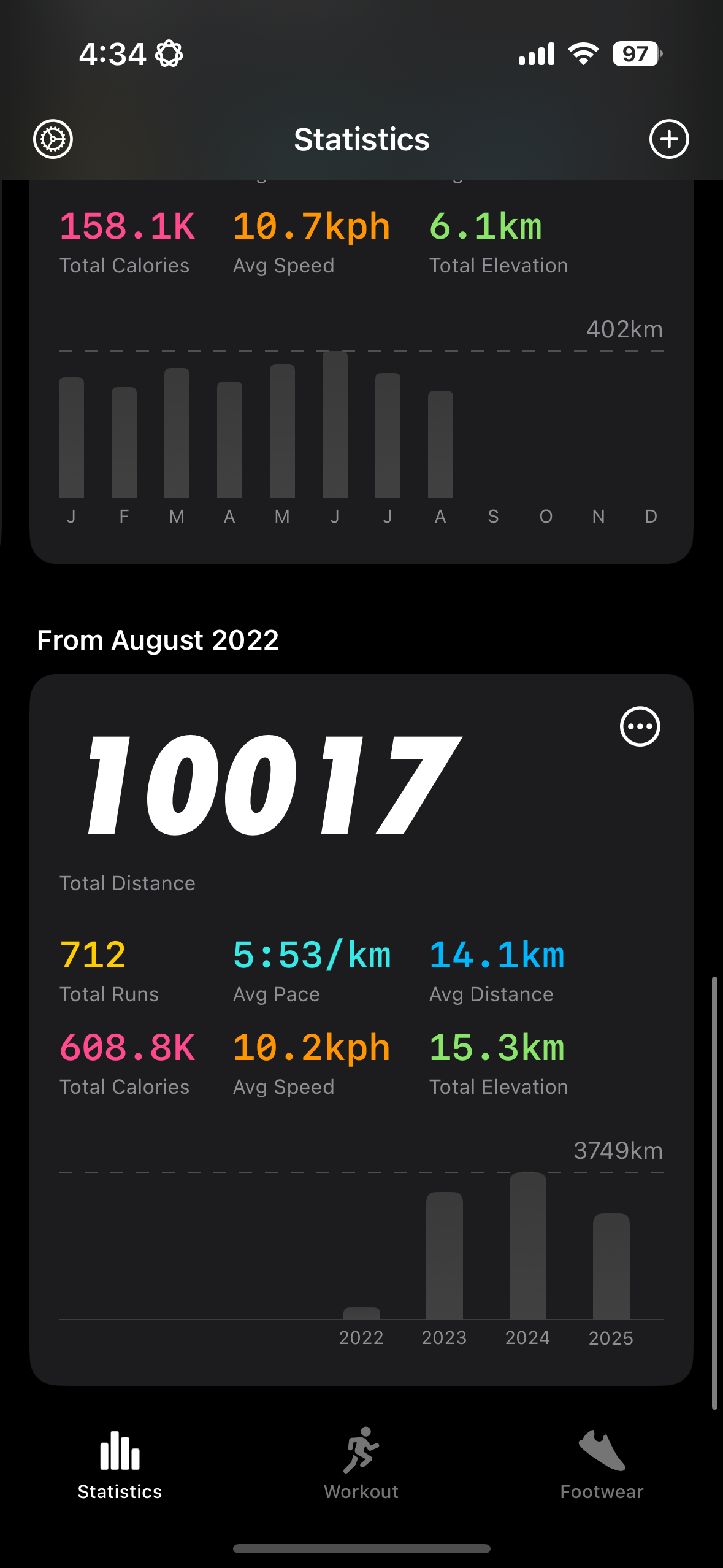Open more options for From August 2022 card
The height and width of the screenshot is (1568, 723).
coord(640,727)
